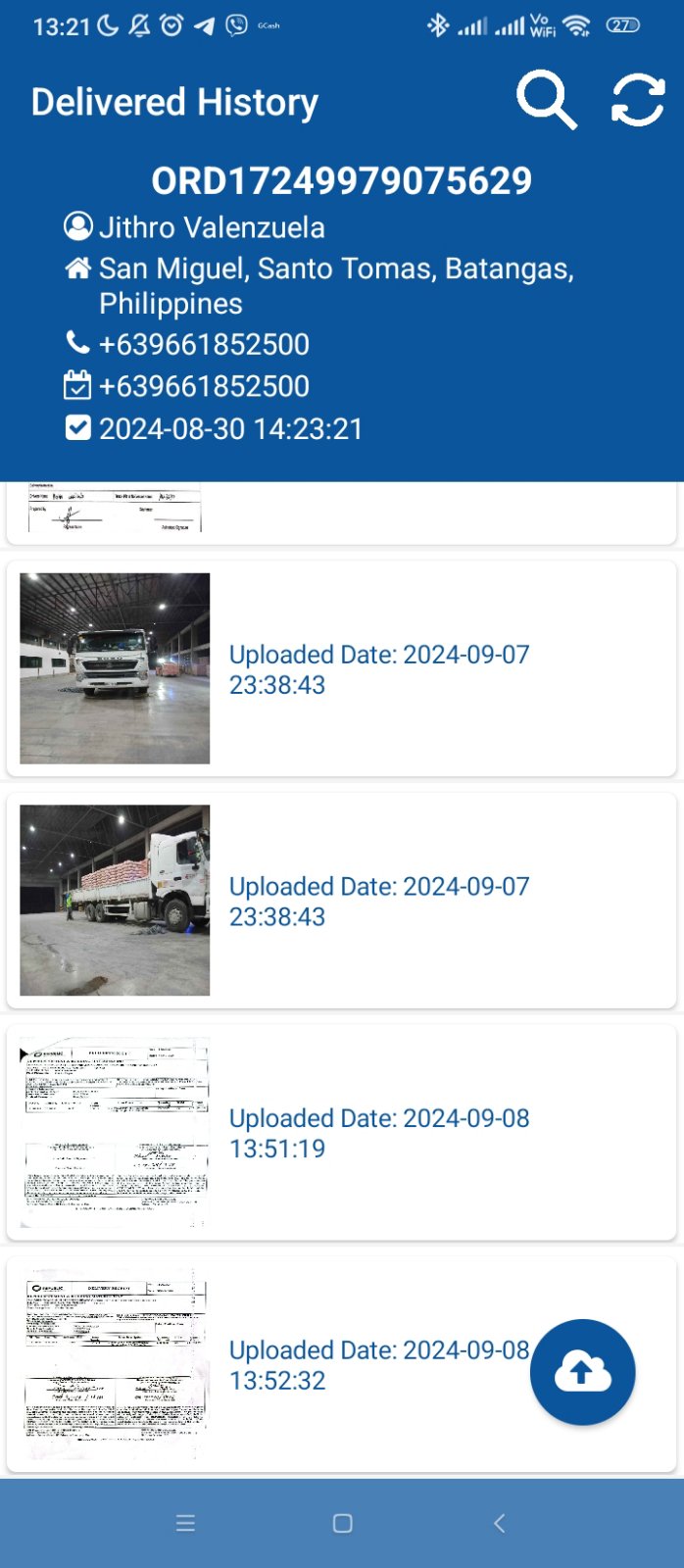Go back using the system back button
The image size is (684, 1568).
click(x=499, y=1523)
